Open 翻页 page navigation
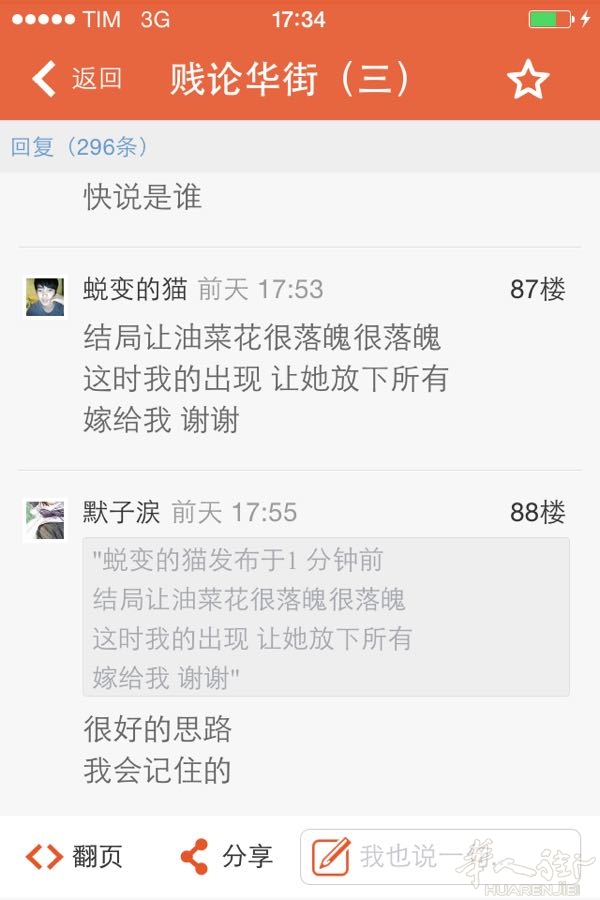600x900 pixels. (x=74, y=856)
